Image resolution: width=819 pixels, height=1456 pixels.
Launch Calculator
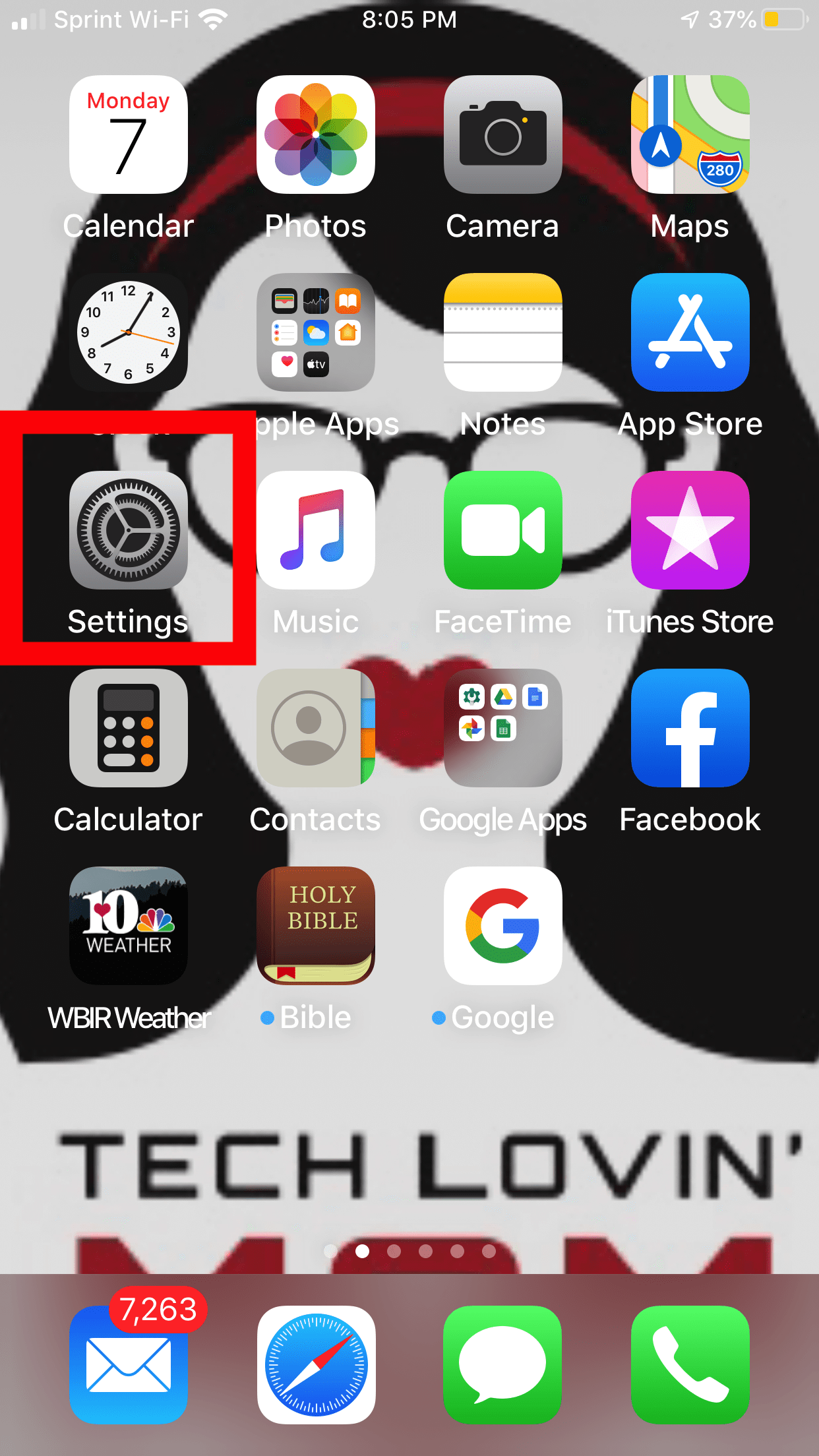(x=129, y=728)
